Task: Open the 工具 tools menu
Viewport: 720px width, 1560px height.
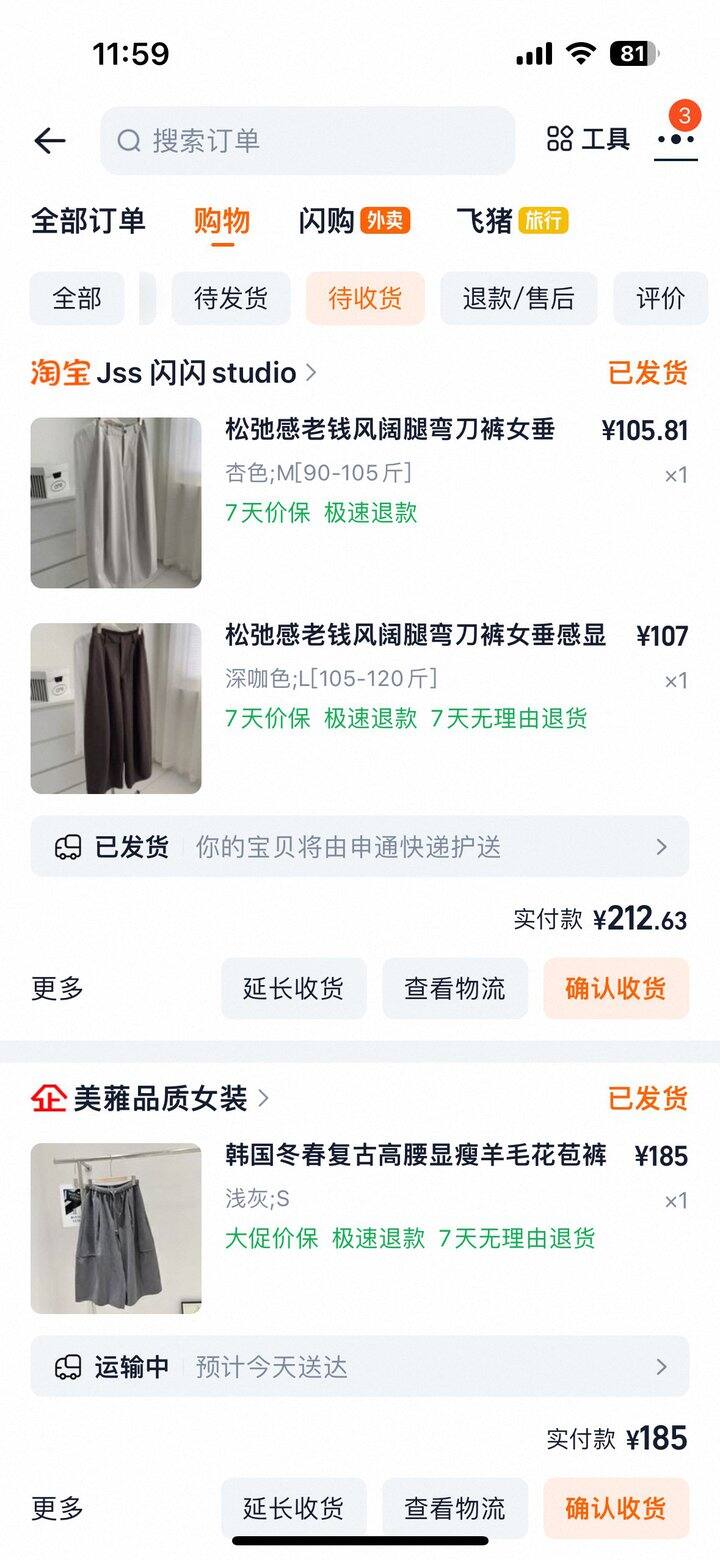Action: click(588, 140)
